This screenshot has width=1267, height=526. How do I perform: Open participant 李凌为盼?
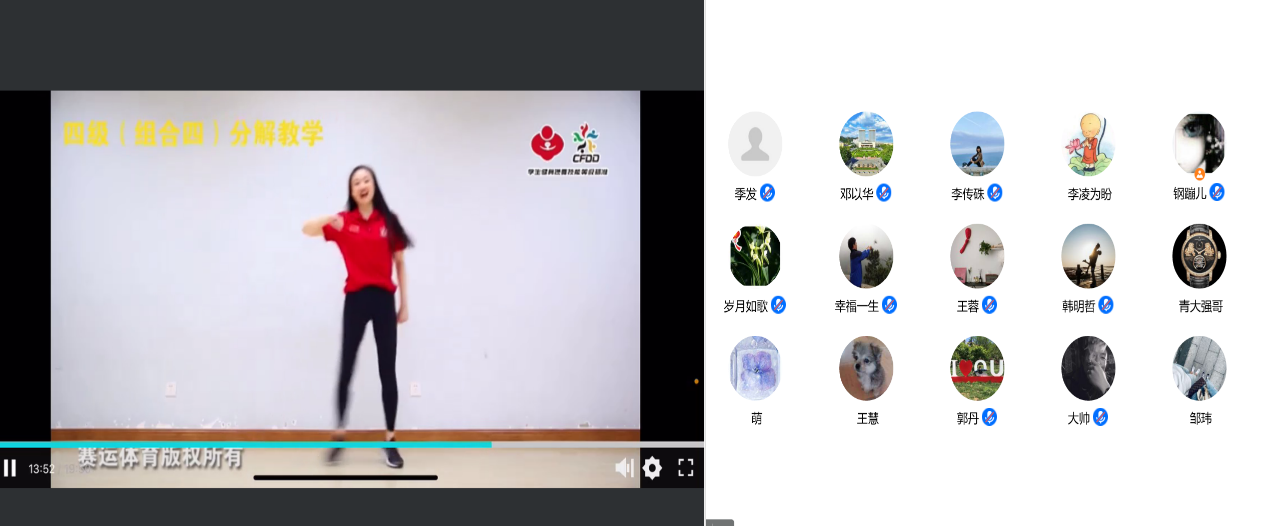pyautogui.click(x=1088, y=144)
